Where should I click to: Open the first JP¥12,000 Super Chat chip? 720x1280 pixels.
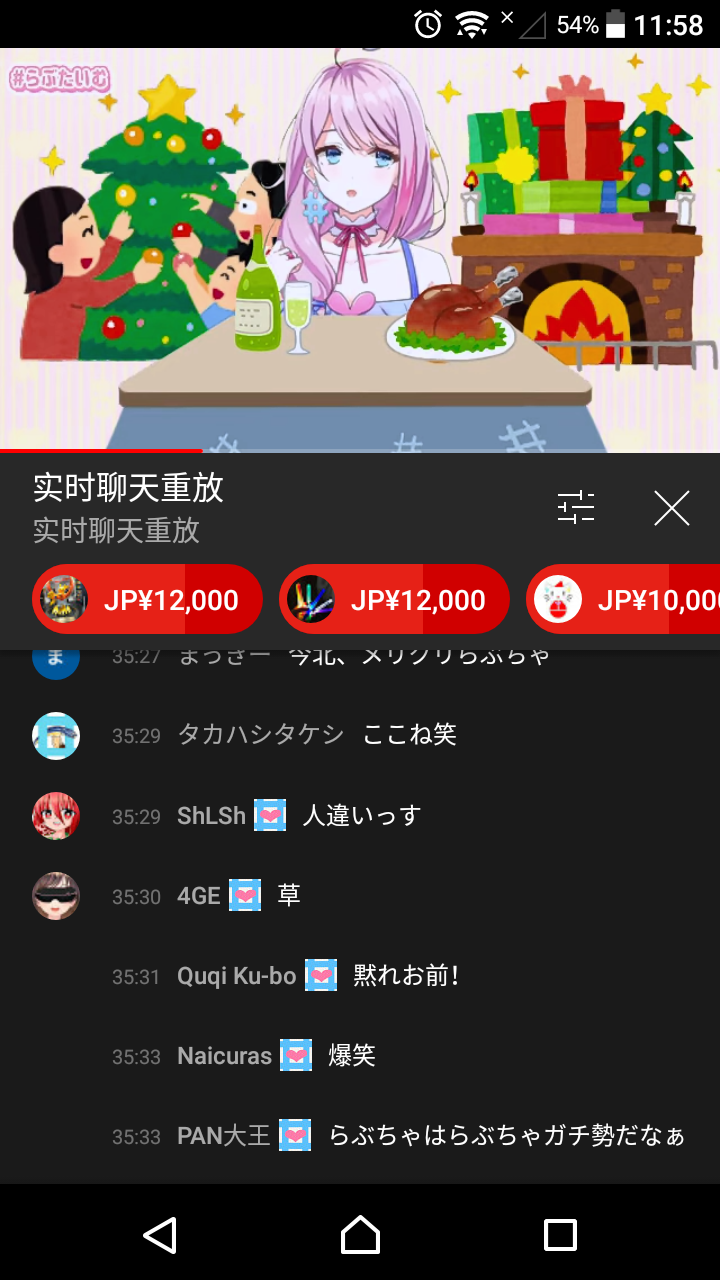point(147,600)
